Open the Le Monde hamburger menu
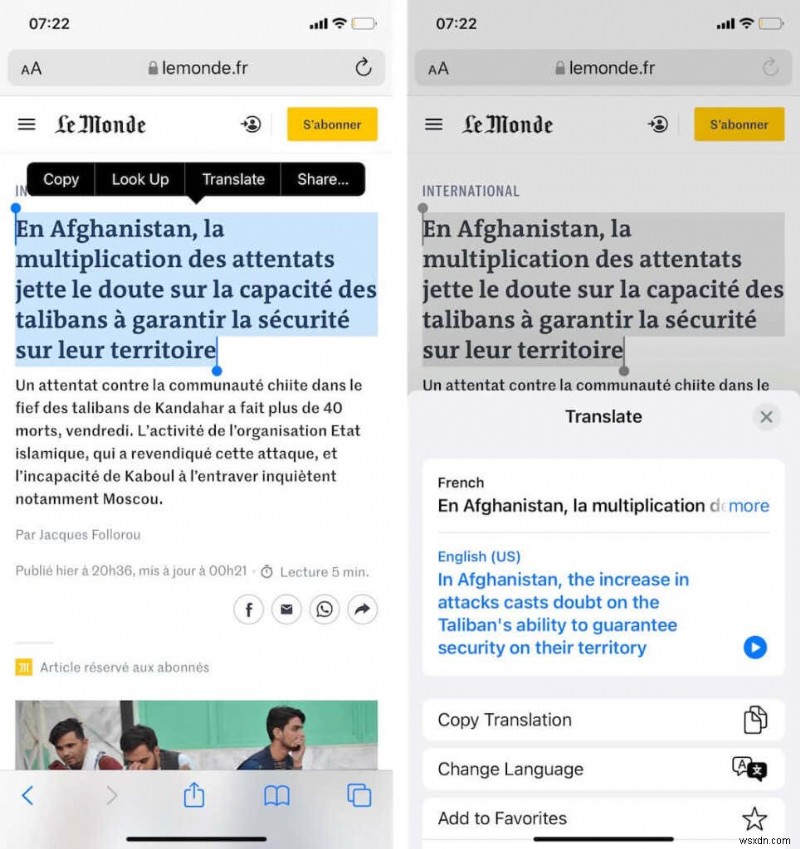The image size is (800, 849). (x=26, y=124)
